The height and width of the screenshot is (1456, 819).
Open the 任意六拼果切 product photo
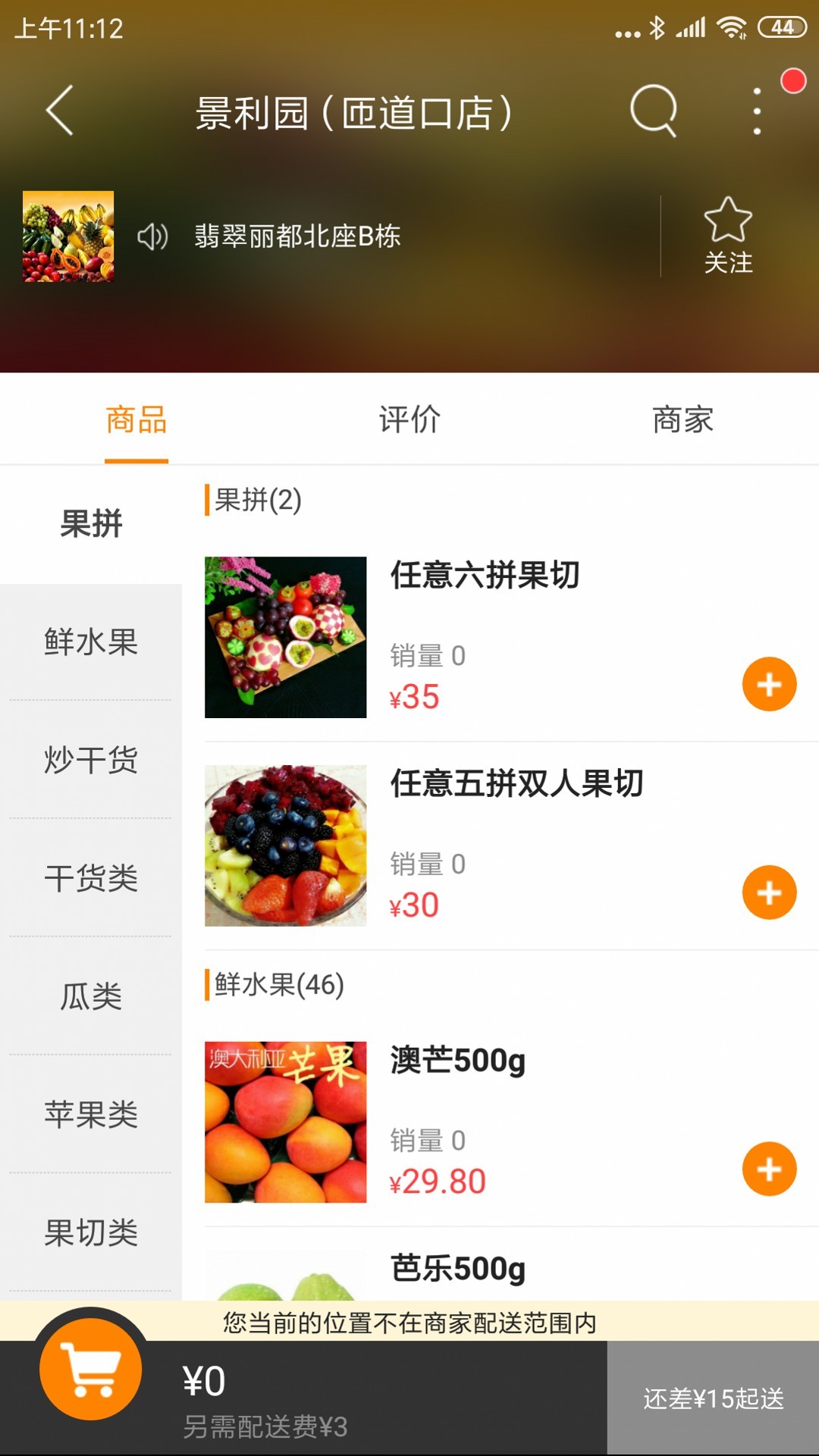(x=285, y=637)
